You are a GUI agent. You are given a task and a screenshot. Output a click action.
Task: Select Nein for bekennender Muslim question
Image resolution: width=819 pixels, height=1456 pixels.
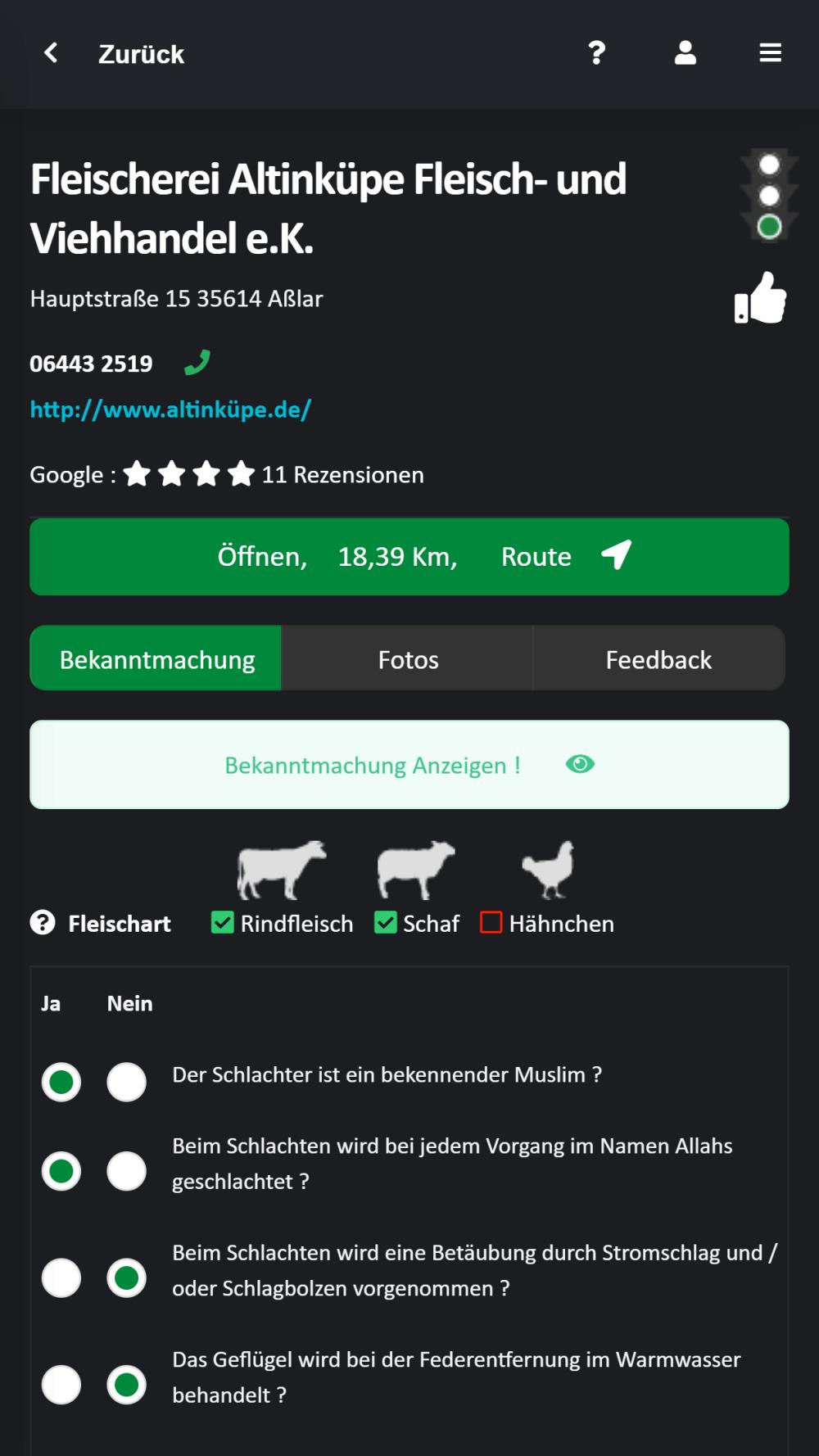127,1082
